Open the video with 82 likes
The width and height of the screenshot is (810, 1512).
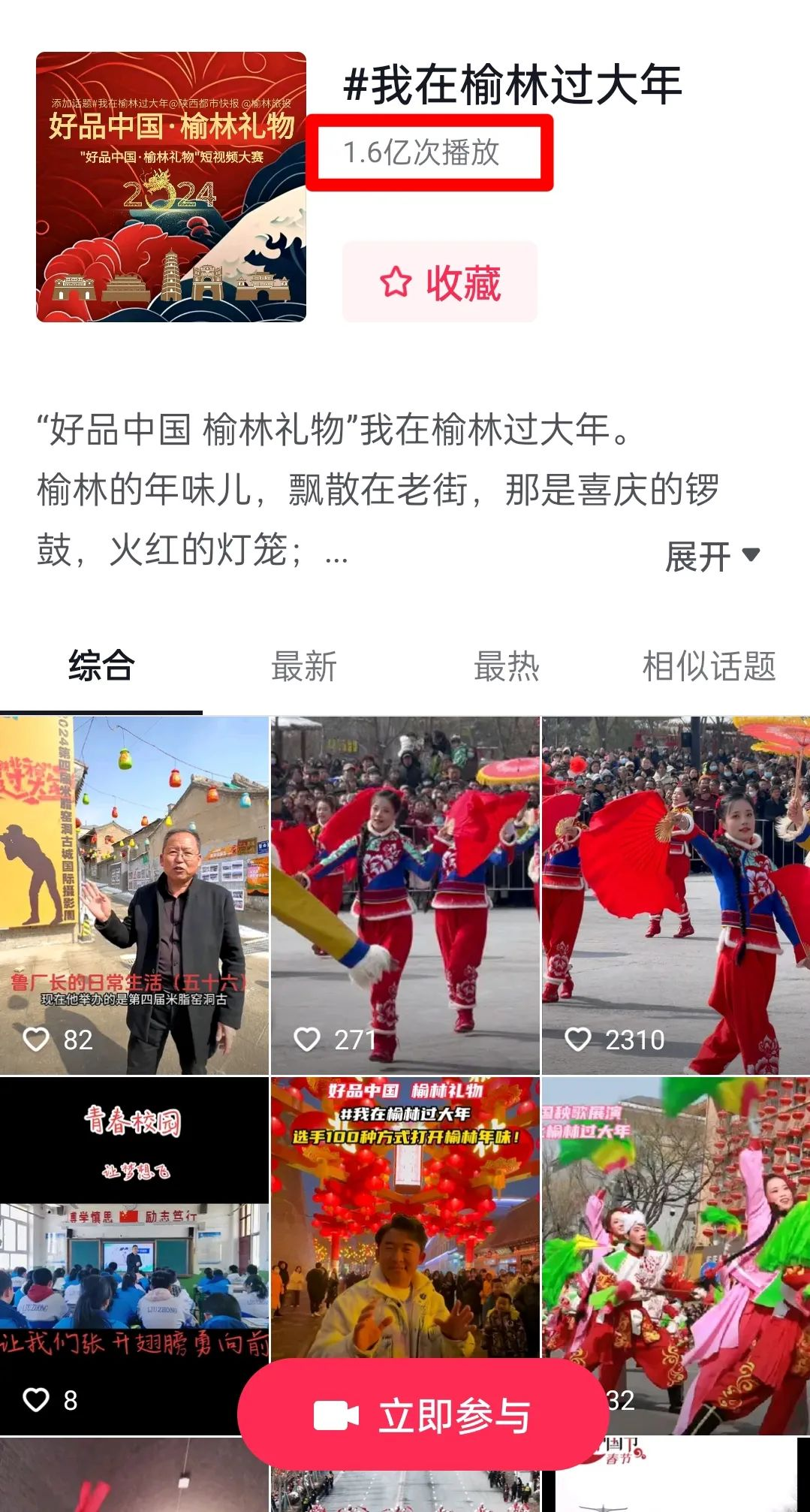(x=134, y=894)
